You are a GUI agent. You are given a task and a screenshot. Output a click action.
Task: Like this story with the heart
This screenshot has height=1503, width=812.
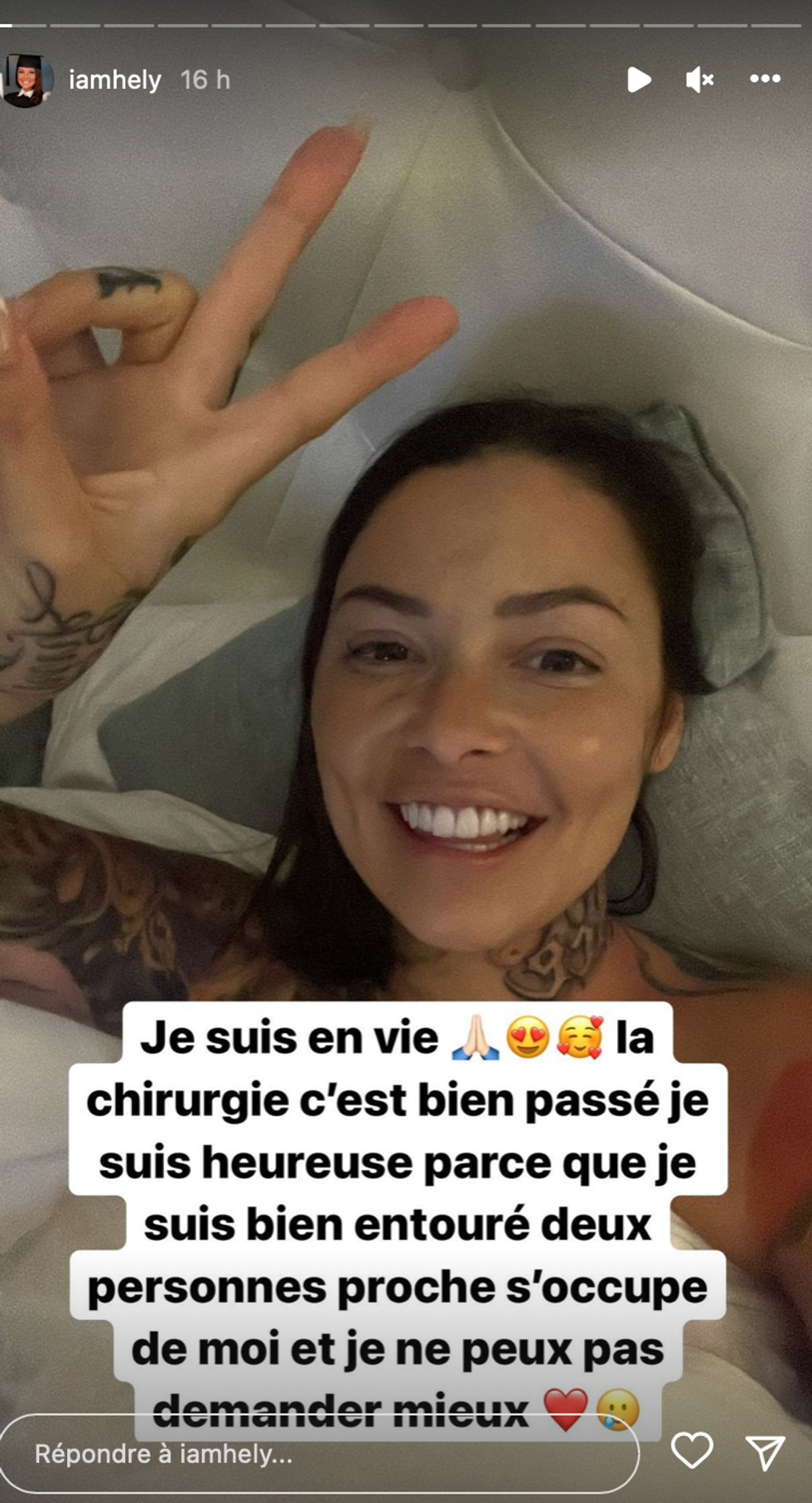pyautogui.click(x=692, y=1451)
